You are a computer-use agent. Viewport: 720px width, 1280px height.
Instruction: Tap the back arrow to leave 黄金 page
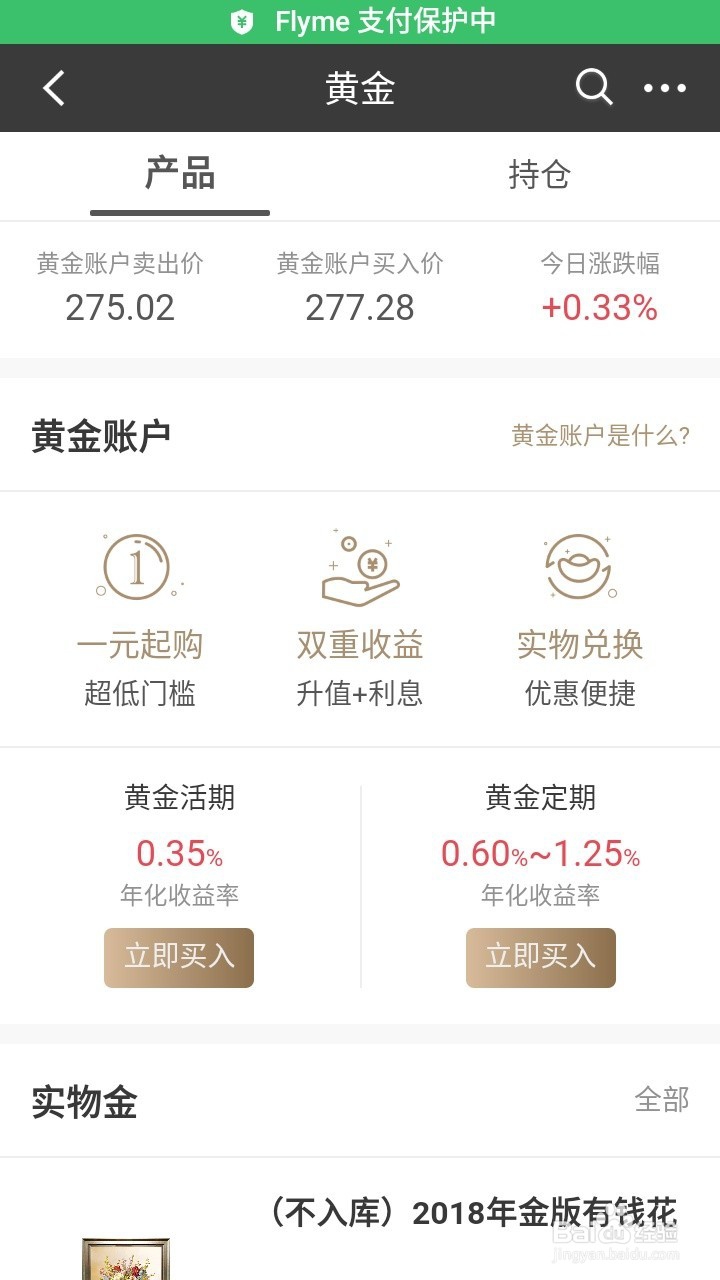point(53,87)
